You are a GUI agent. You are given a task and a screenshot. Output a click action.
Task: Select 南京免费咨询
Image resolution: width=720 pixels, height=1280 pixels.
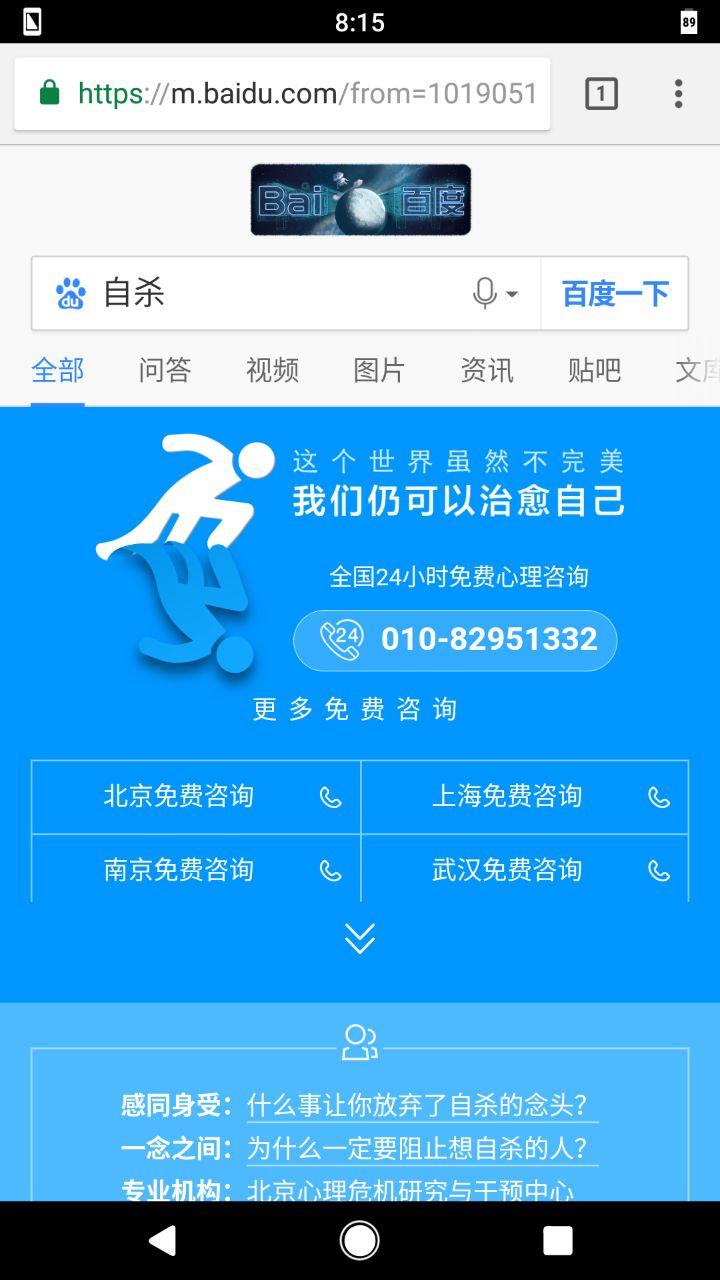196,870
